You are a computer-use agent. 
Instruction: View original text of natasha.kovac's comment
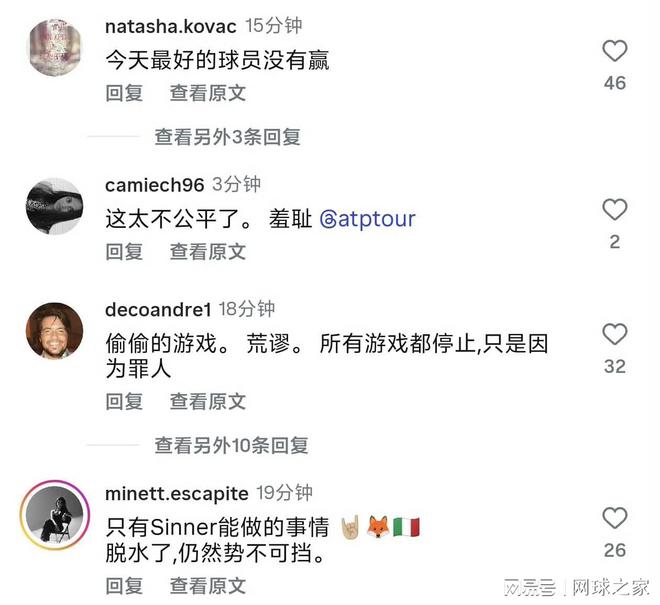(207, 93)
